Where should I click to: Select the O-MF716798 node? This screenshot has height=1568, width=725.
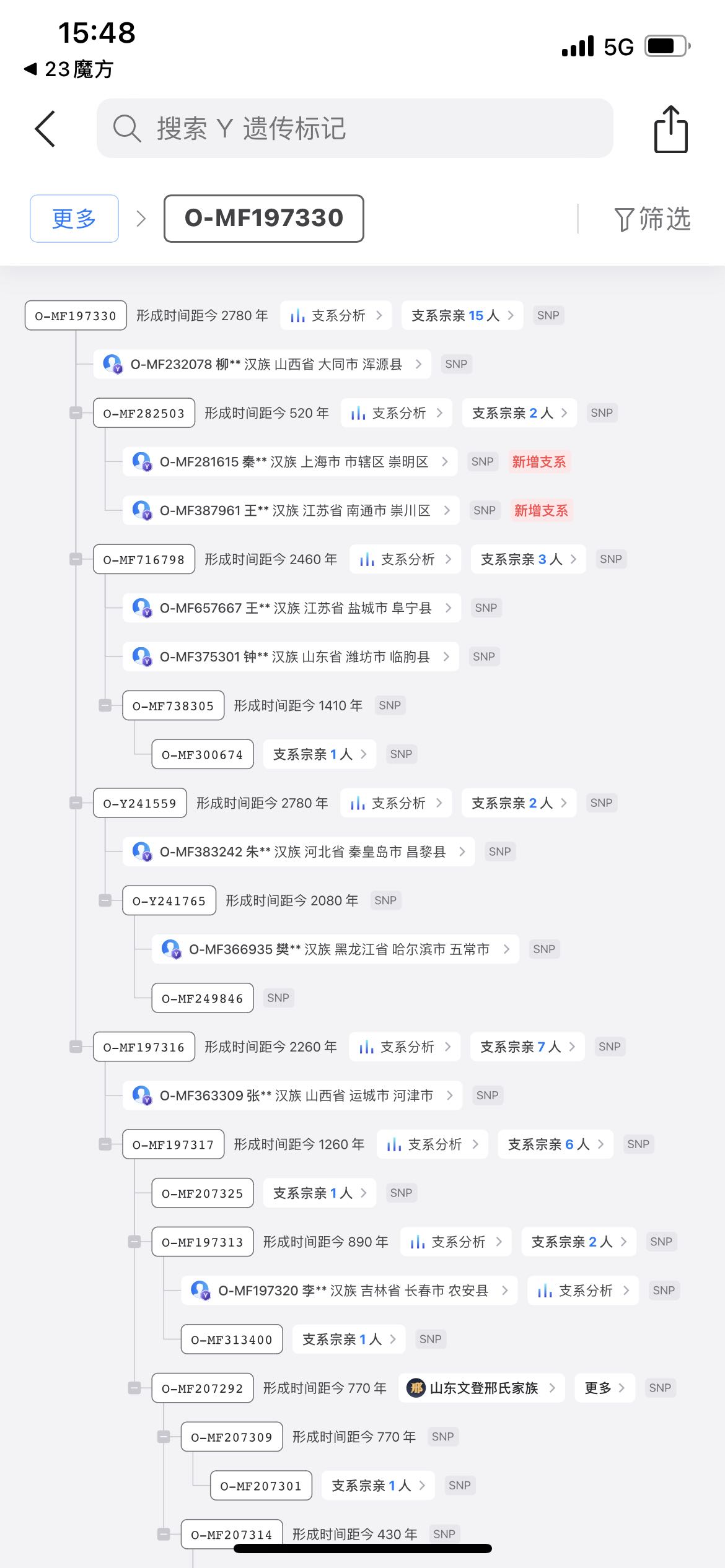[x=144, y=559]
